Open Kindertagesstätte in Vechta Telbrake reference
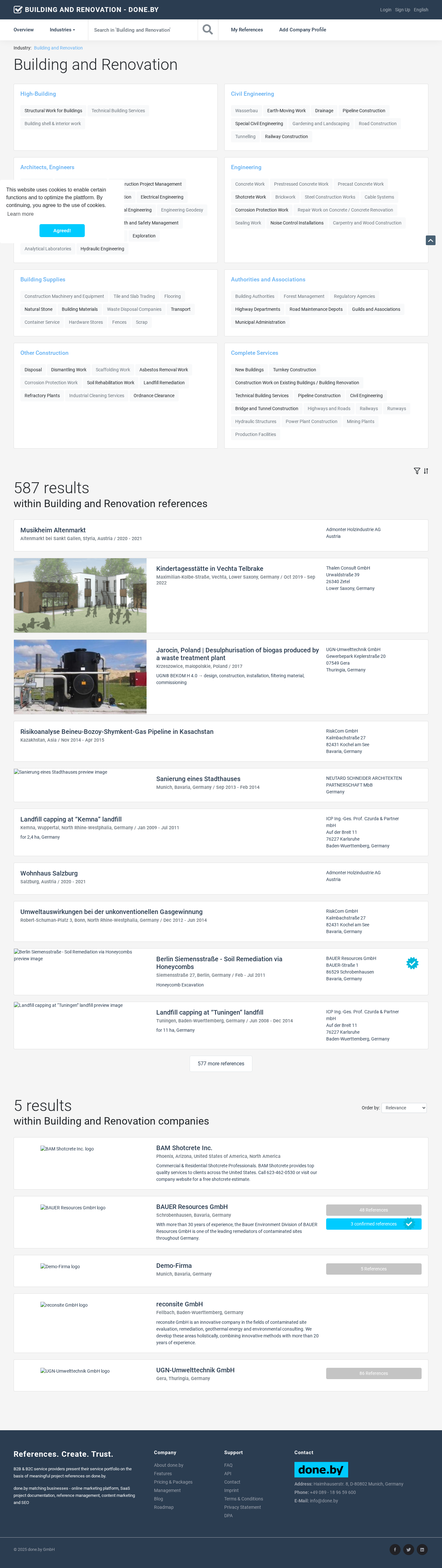Viewport: 442px width, 1568px height. click(x=209, y=569)
